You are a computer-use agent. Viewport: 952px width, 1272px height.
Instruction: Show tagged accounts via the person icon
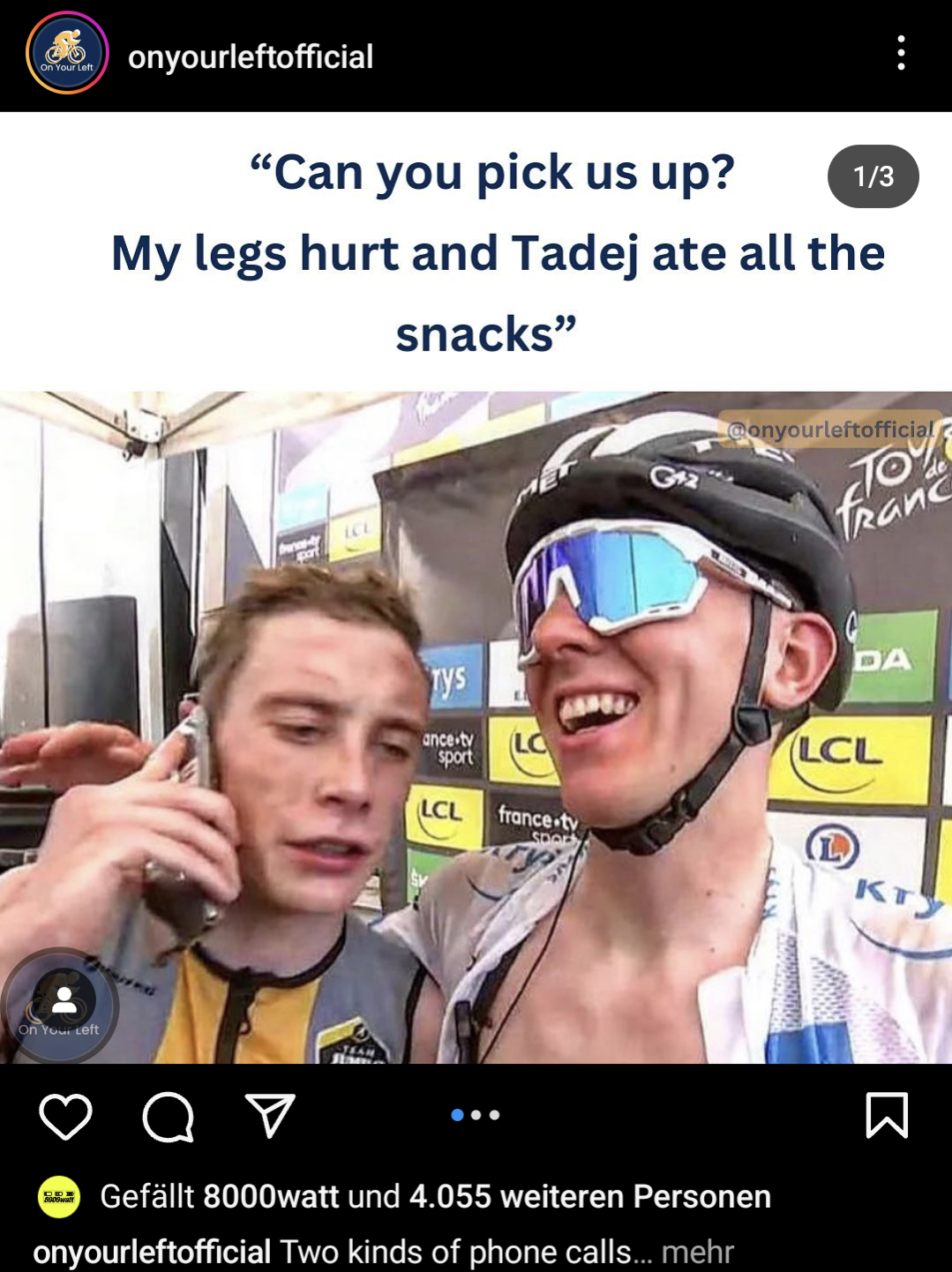coord(64,1001)
